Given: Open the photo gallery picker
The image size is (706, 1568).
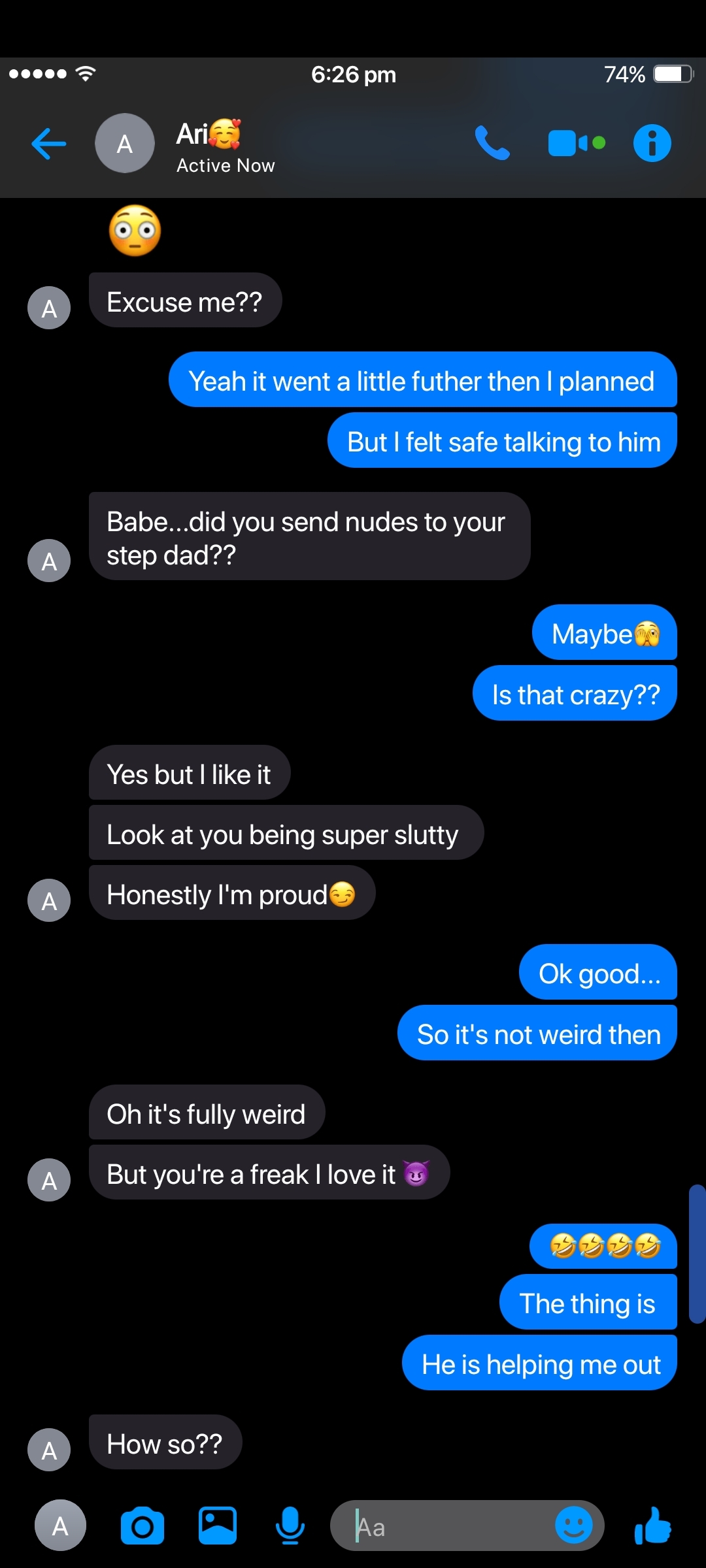Looking at the screenshot, I should click(x=218, y=1526).
